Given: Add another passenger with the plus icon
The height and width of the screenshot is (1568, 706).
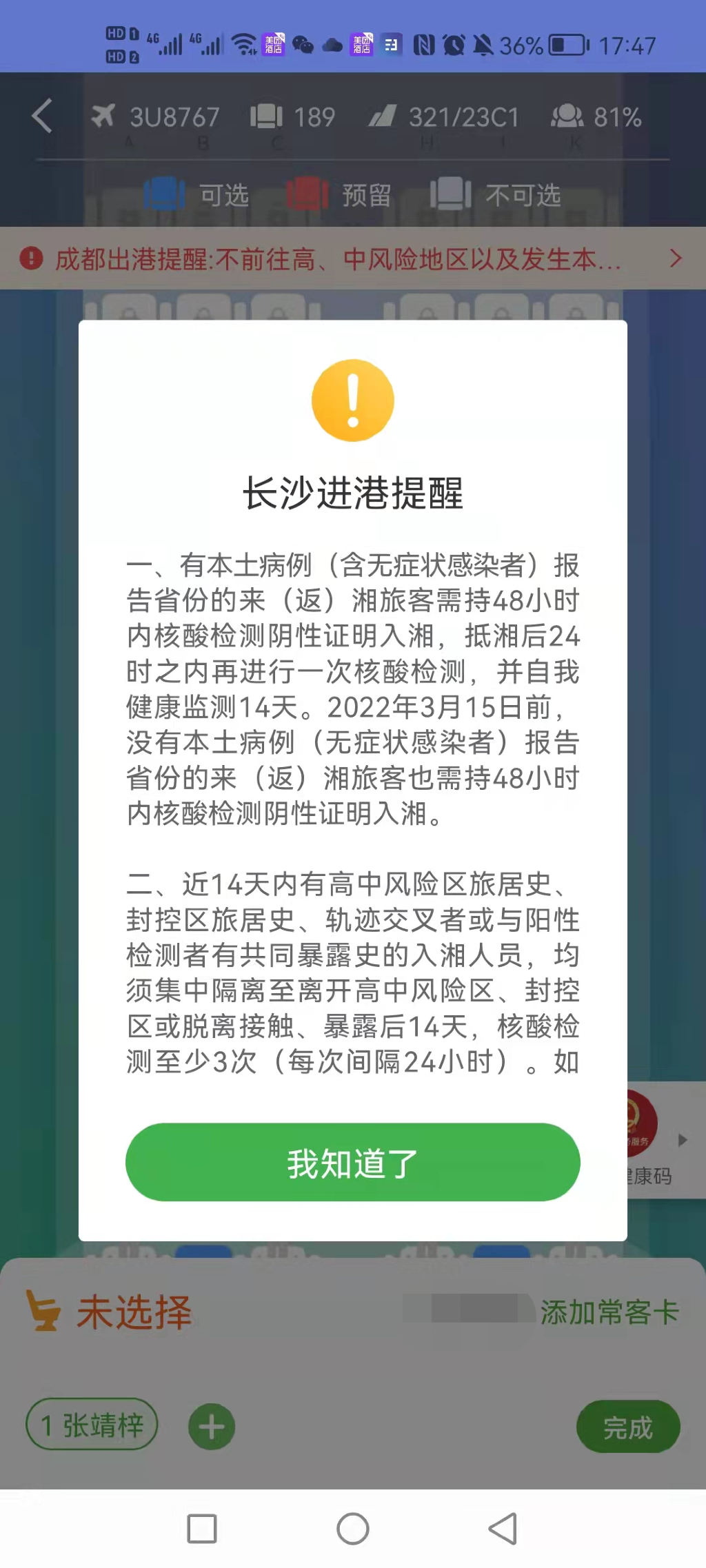Looking at the screenshot, I should tap(212, 1426).
